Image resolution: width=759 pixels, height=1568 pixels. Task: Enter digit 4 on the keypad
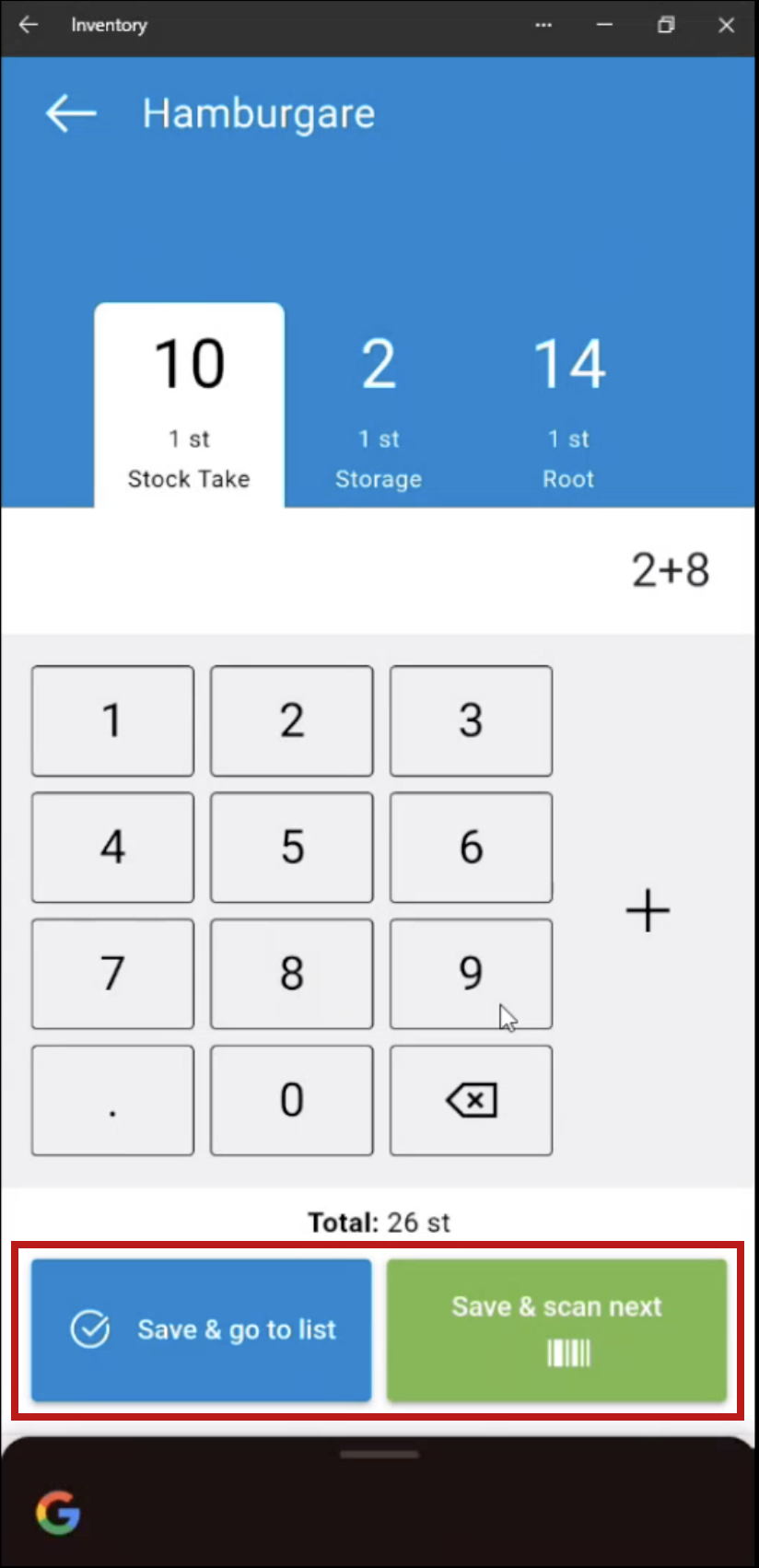(x=112, y=848)
